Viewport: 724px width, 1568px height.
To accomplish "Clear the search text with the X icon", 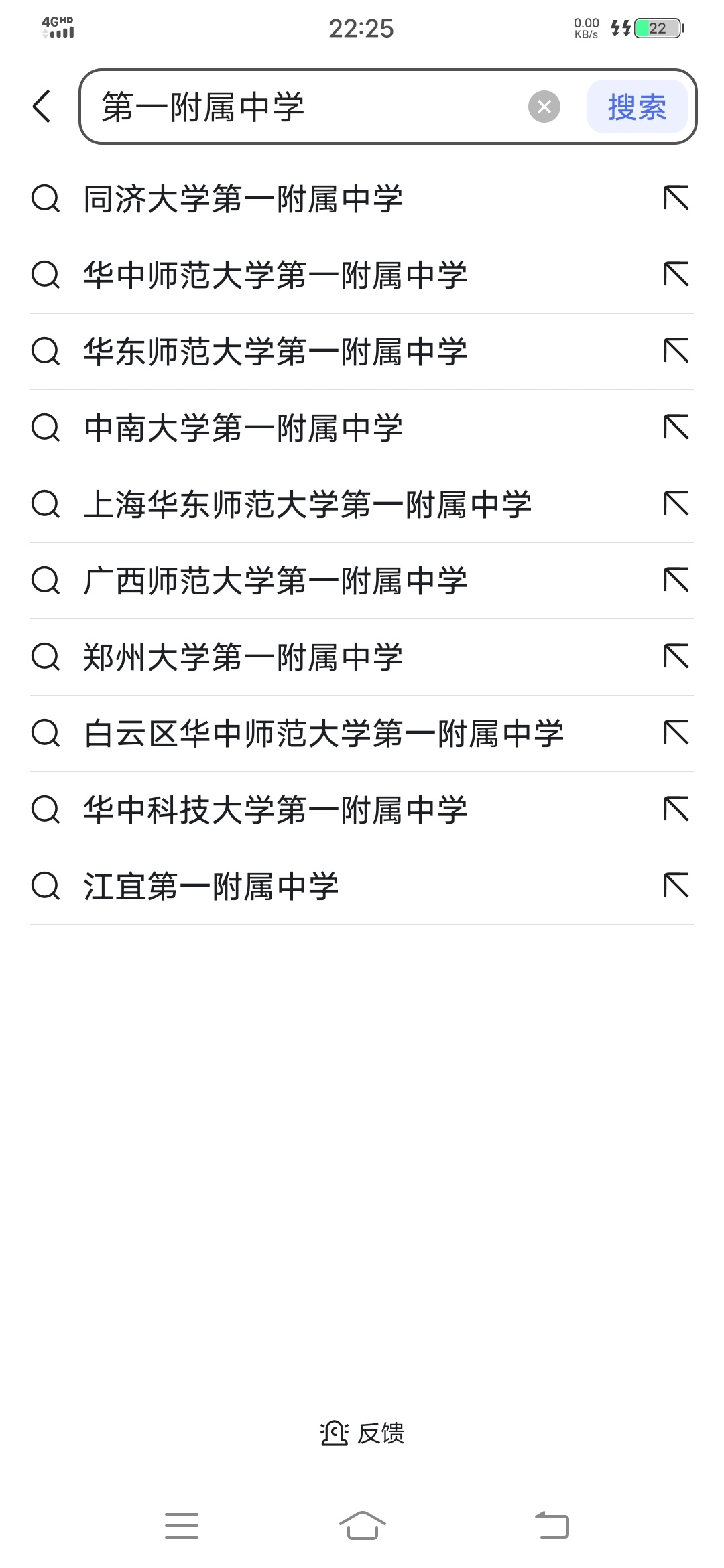I will (544, 107).
